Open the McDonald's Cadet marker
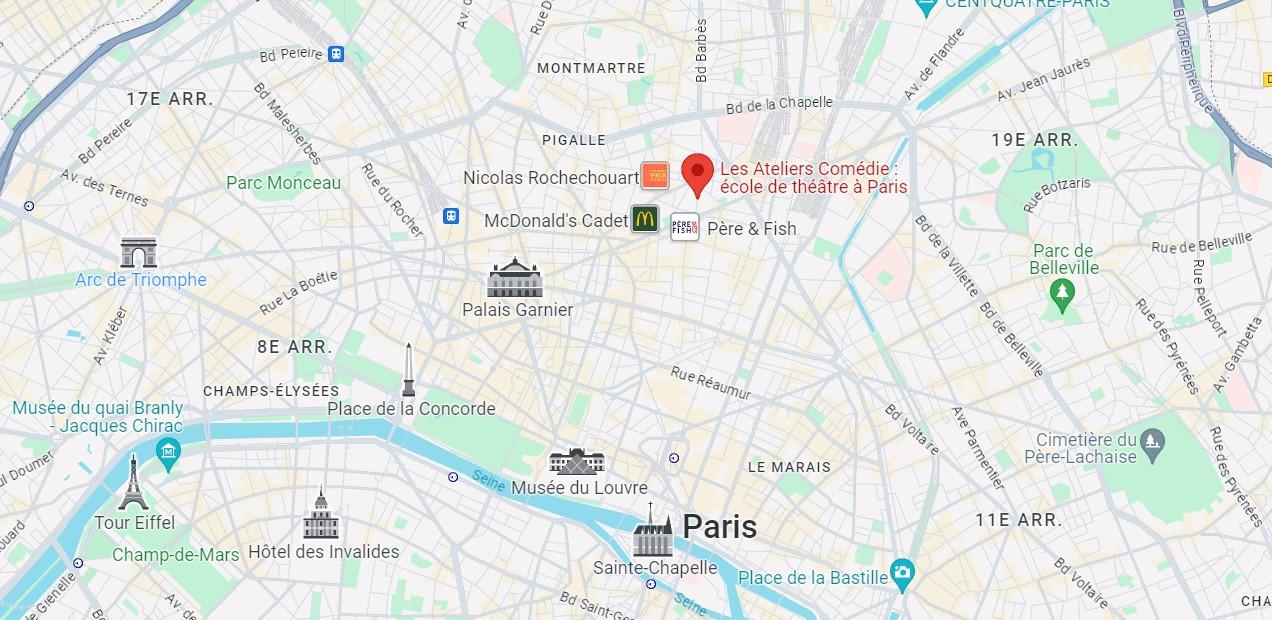Screen dimensions: 1272x620 645,219
